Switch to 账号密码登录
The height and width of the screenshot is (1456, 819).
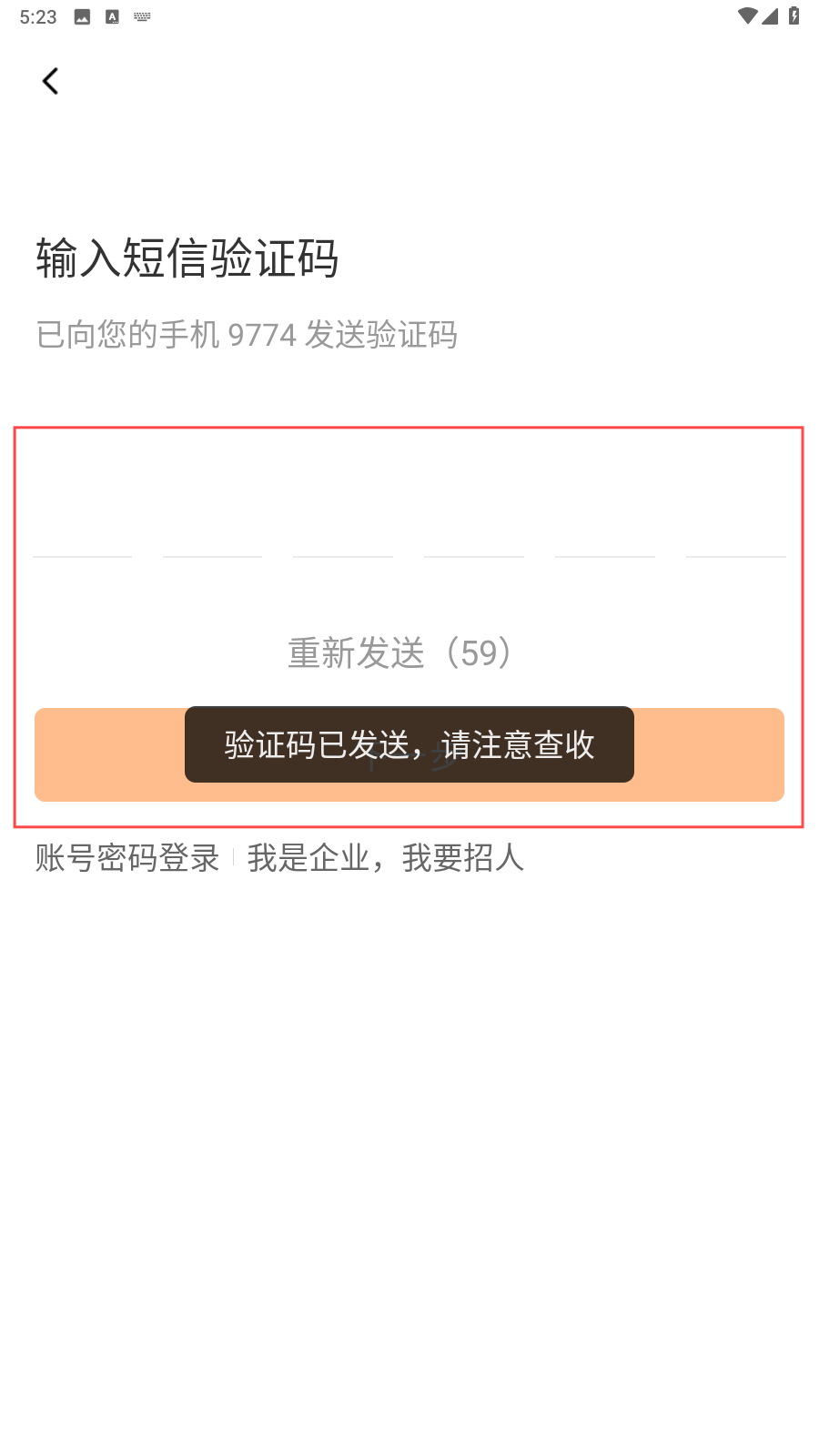coord(127,858)
